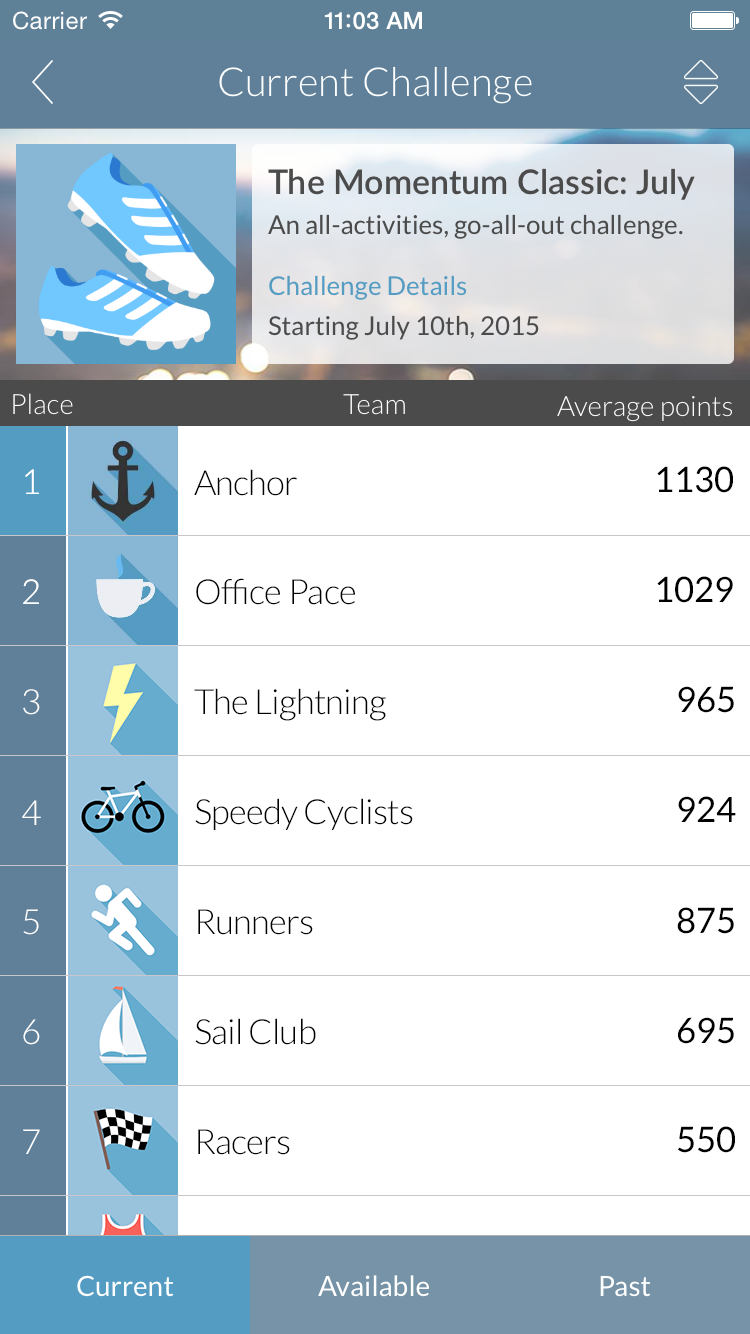Open the Anchor team row
Viewport: 750px width, 1334px height.
[x=375, y=481]
